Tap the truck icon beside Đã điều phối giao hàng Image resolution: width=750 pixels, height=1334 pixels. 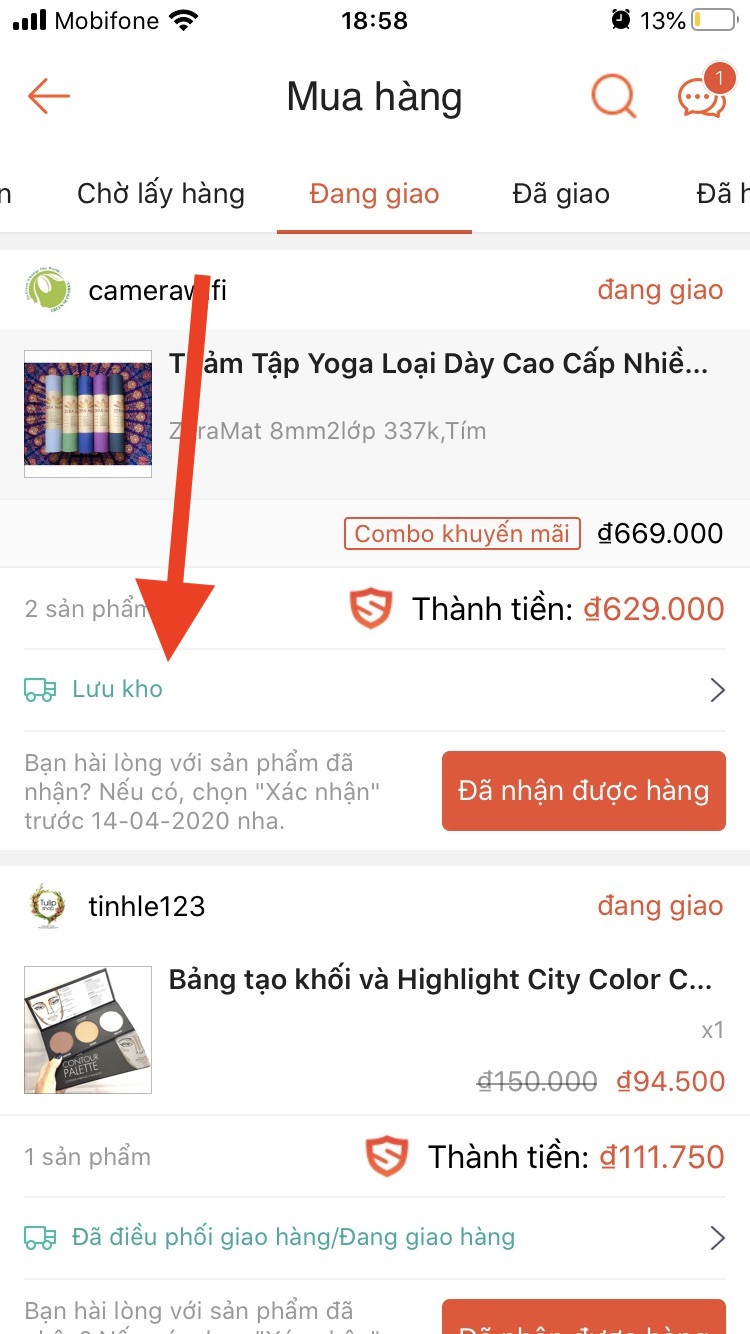[x=40, y=1237]
